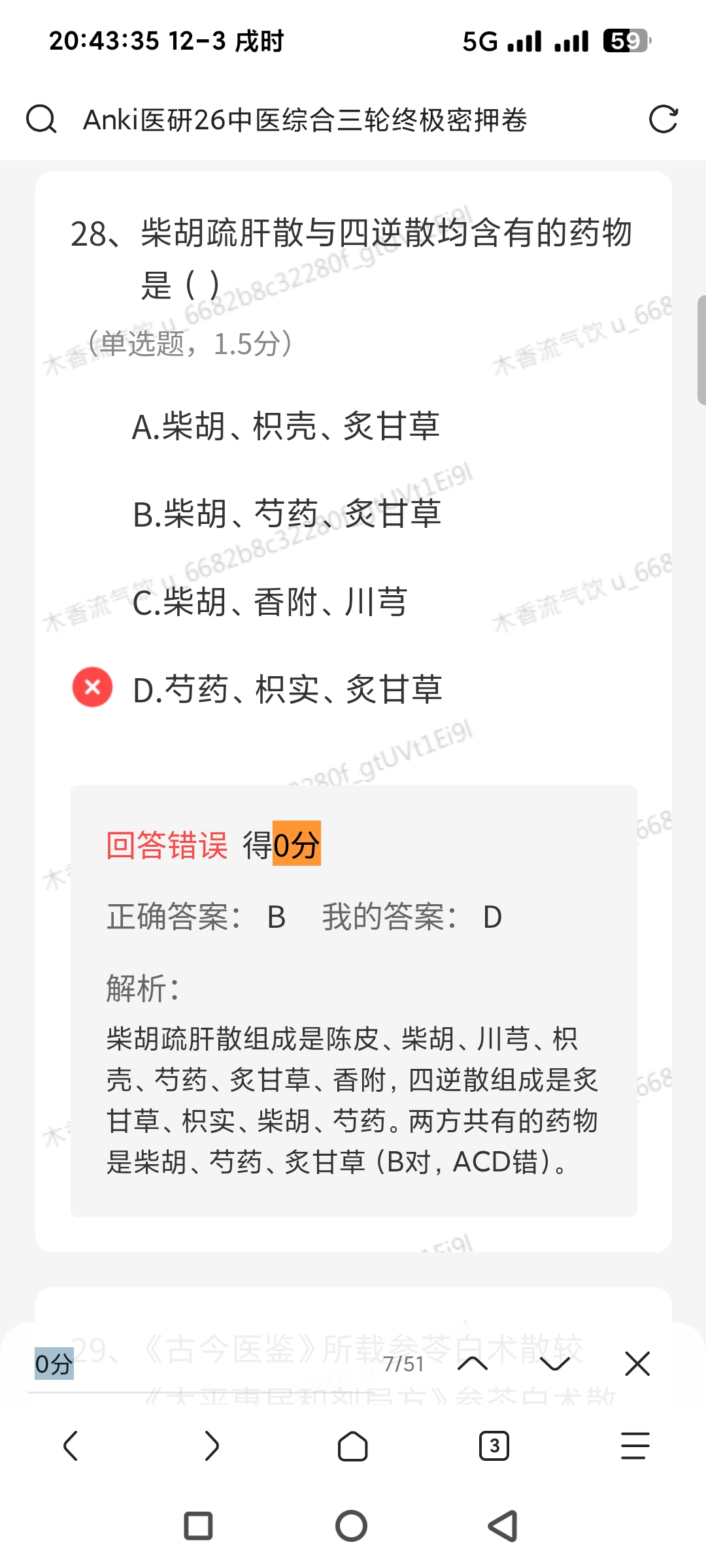706x1568 pixels.
Task: Open the browser home page
Action: click(x=352, y=1445)
